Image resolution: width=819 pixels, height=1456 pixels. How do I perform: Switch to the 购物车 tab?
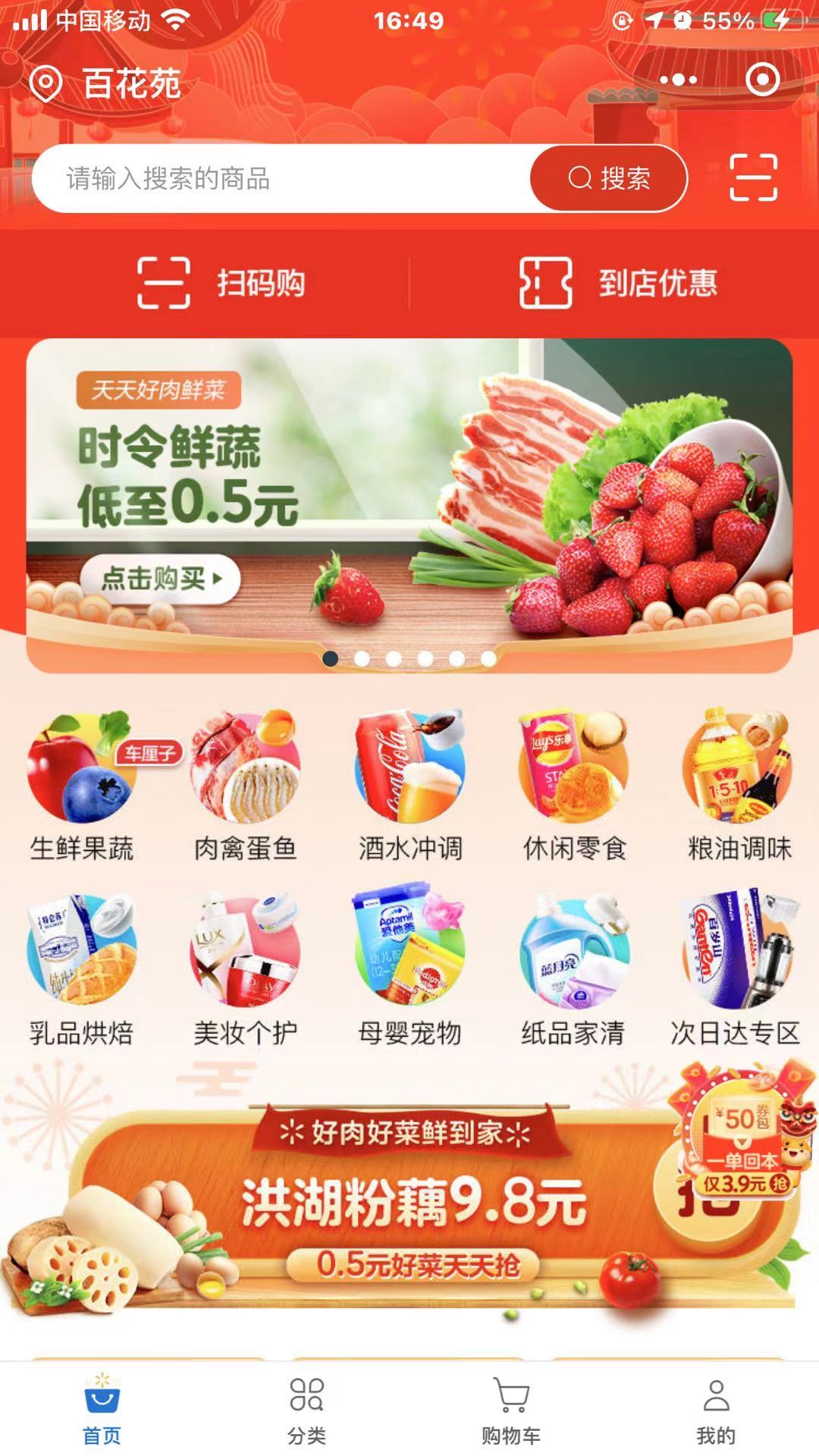click(511, 1410)
